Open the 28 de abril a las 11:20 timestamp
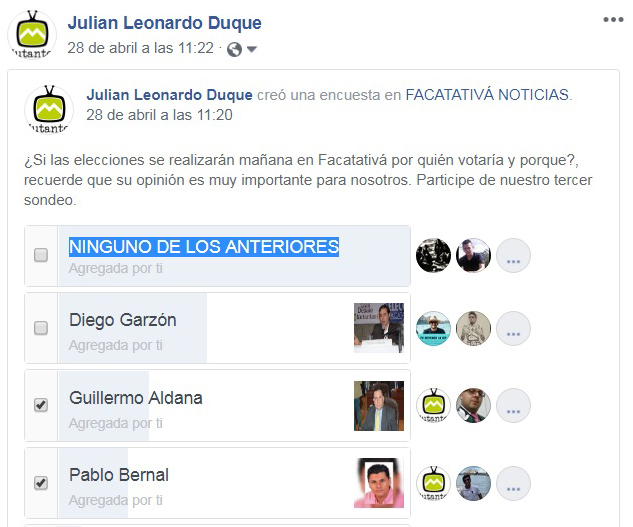 tap(159, 115)
